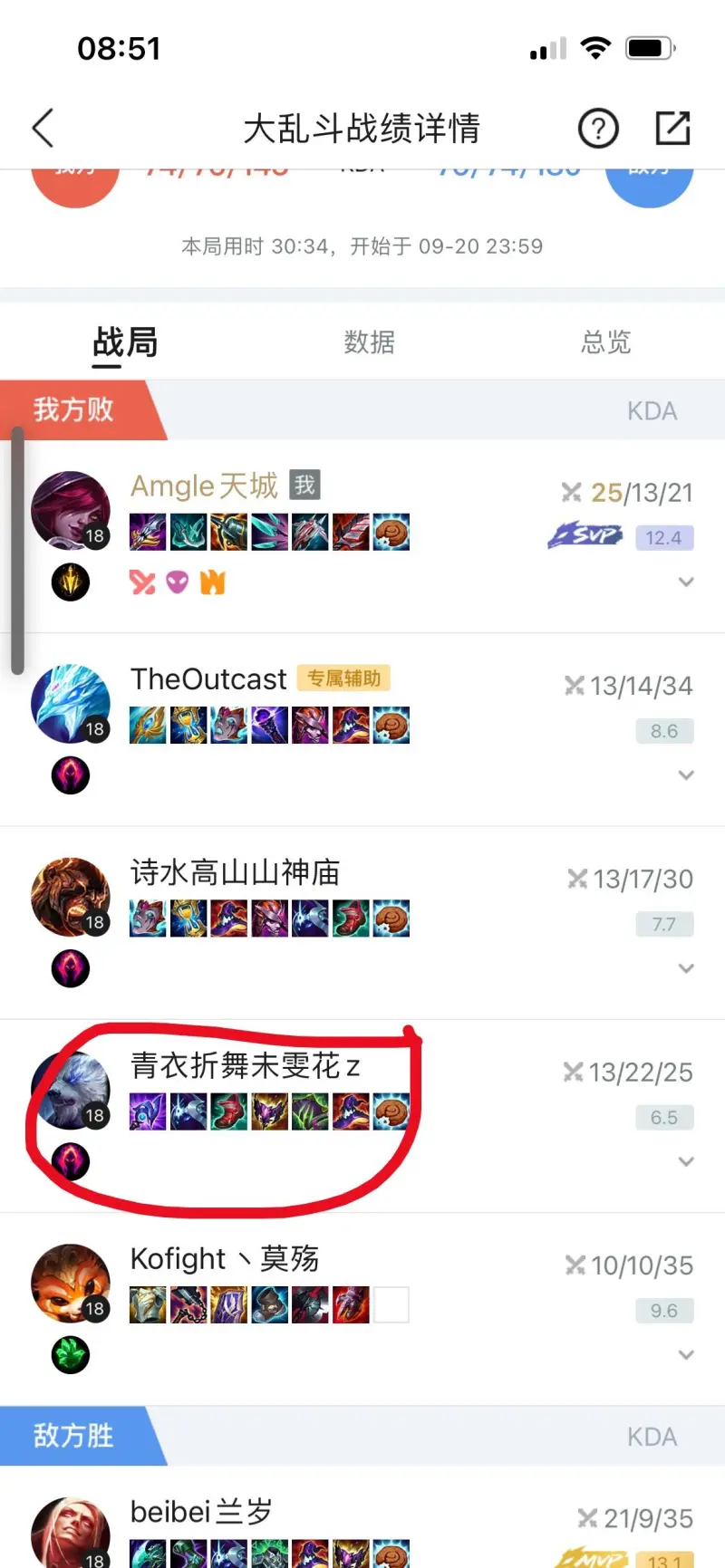Switch to the 数据 tab
Viewport: 725px width, 1568px height.
(369, 342)
